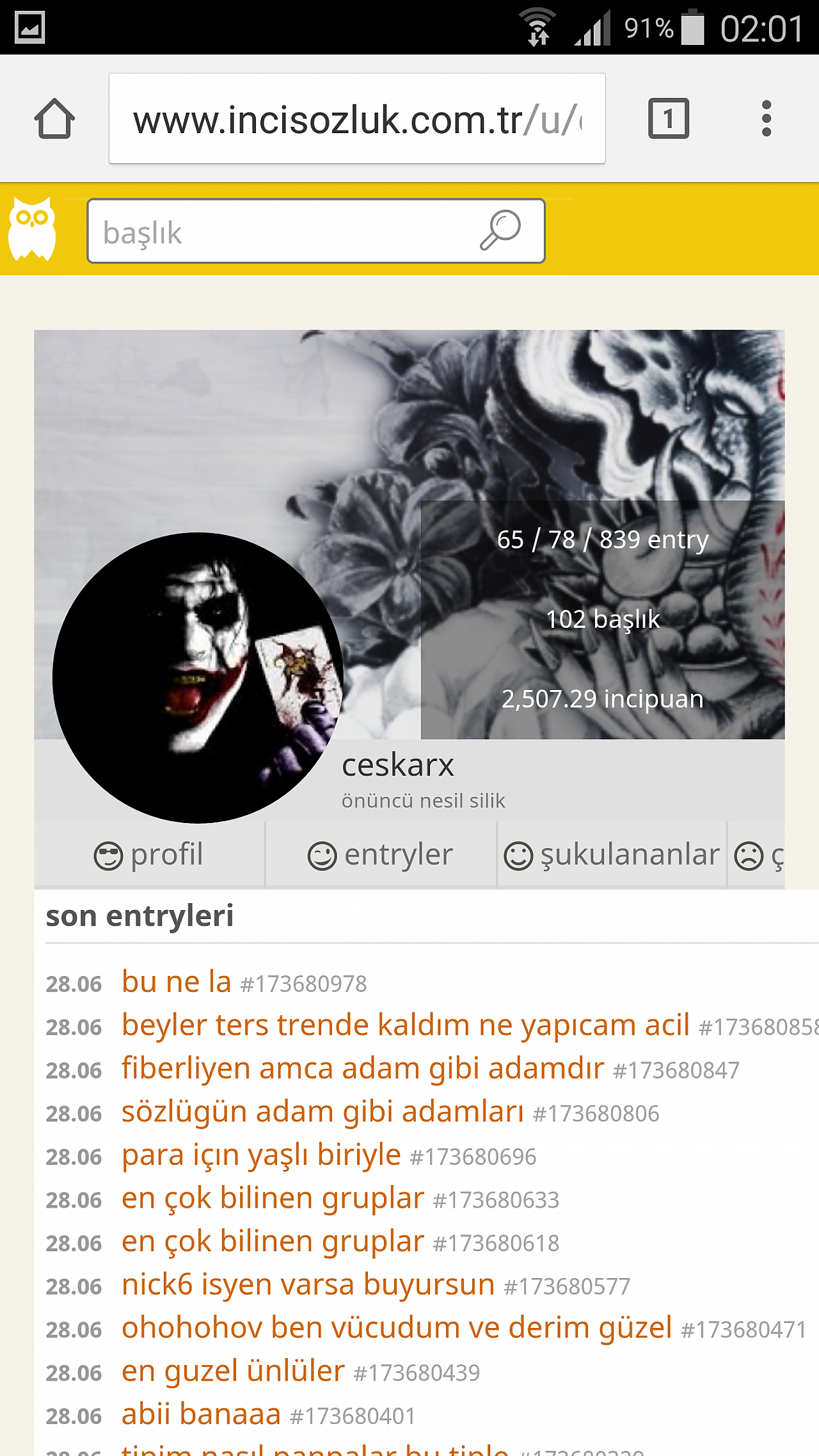Go to the browser home page
The height and width of the screenshot is (1456, 819).
(x=54, y=118)
